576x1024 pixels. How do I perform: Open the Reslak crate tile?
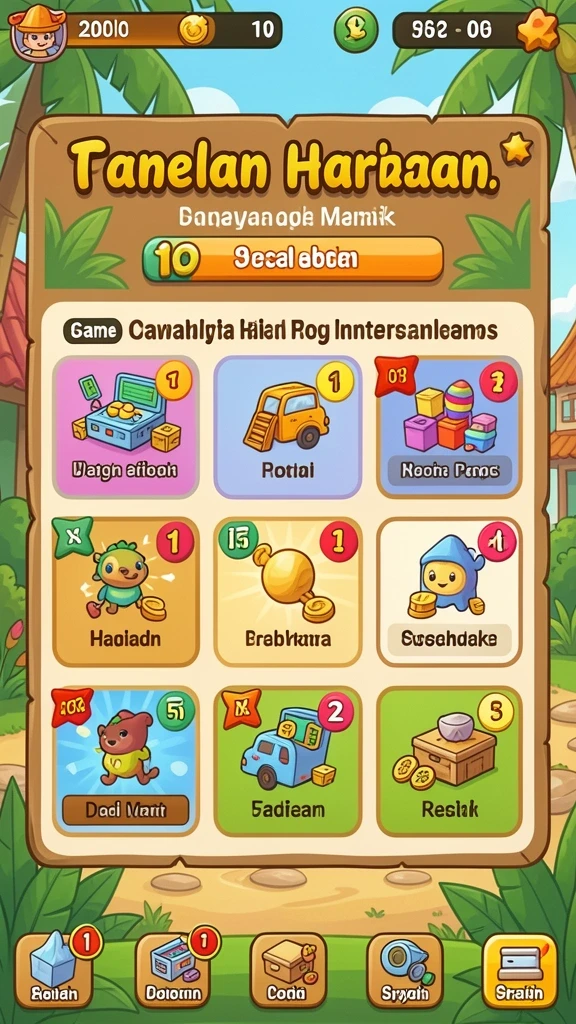tap(449, 761)
